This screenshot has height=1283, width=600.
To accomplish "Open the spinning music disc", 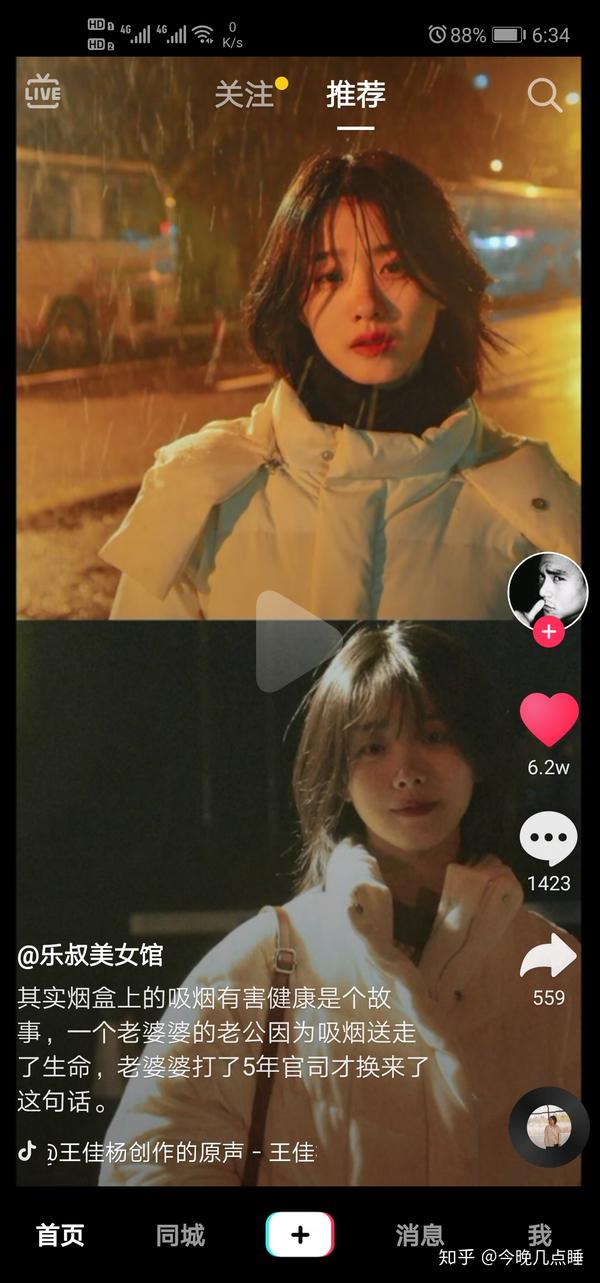I will coord(548,1127).
